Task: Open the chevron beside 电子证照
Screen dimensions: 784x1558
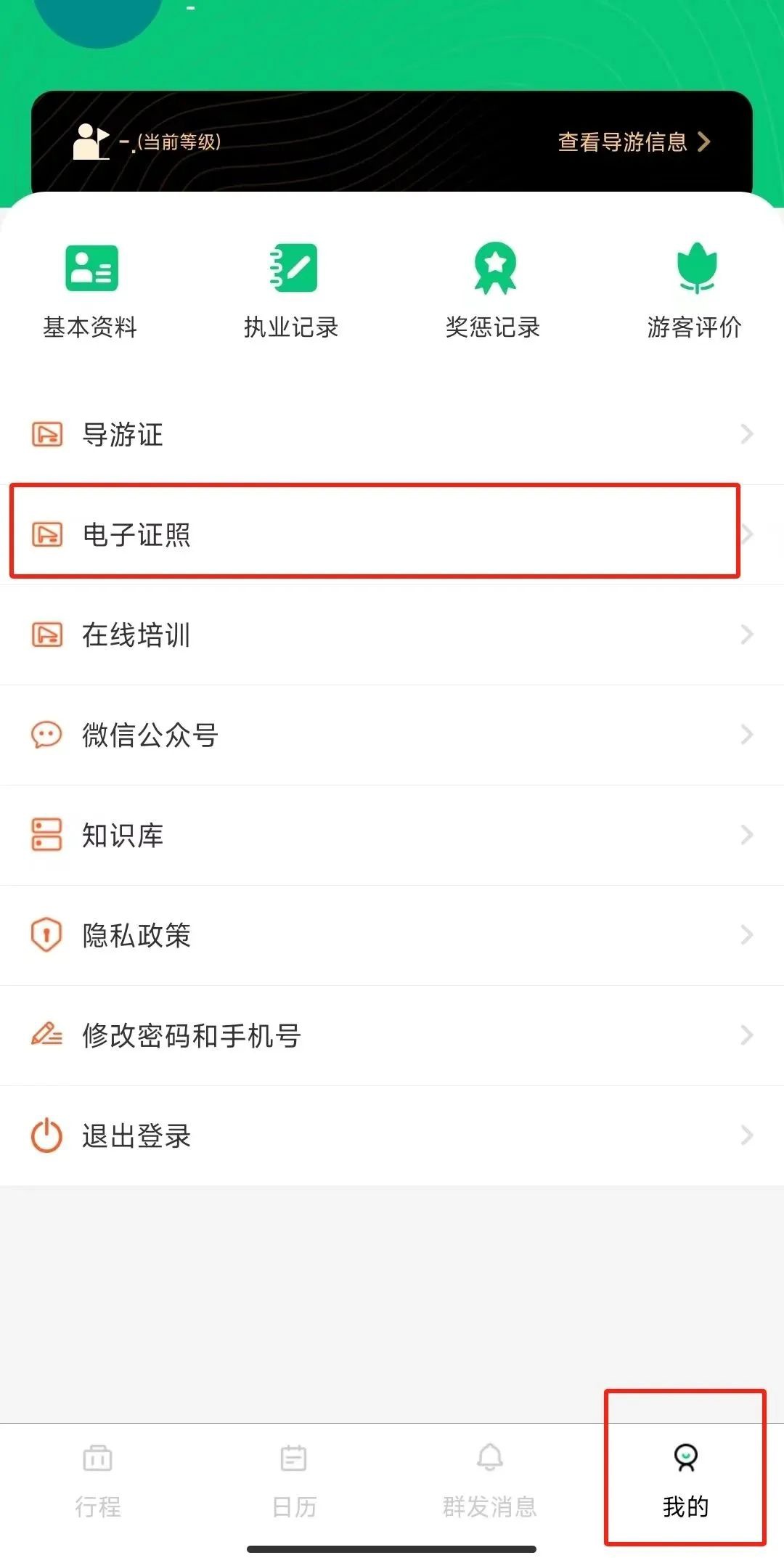Action: pyautogui.click(x=748, y=534)
